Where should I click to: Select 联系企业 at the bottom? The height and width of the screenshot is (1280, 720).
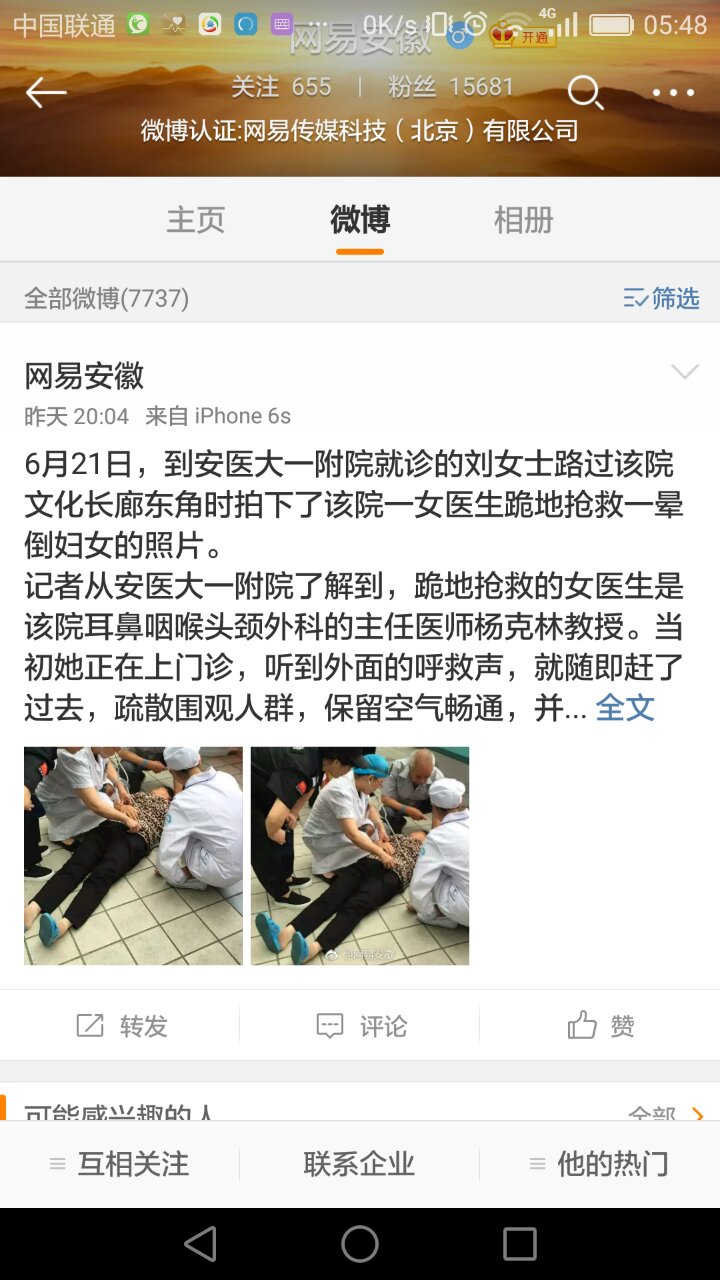[x=359, y=1164]
